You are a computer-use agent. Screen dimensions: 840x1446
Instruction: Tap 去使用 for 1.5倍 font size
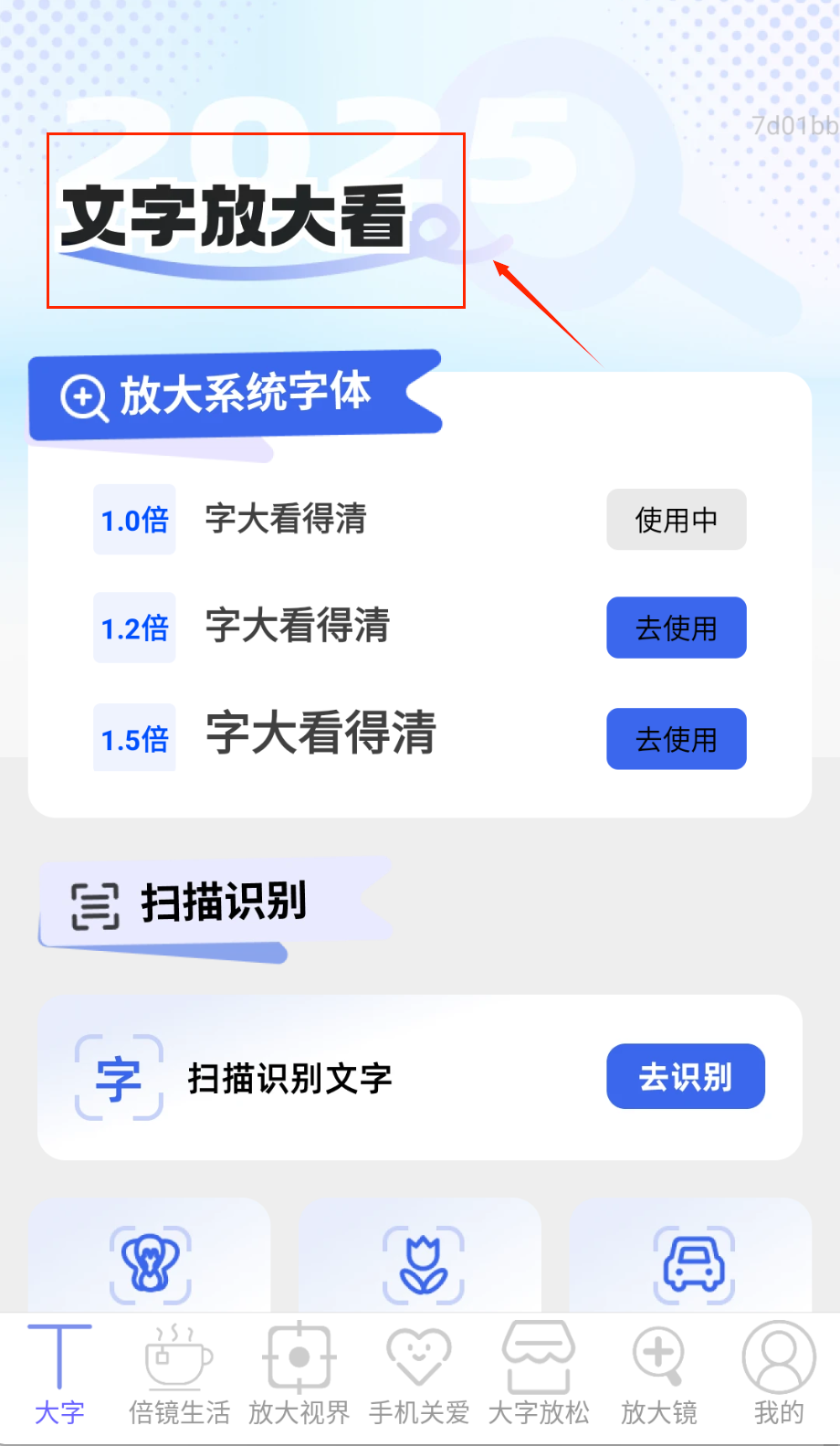tap(676, 738)
